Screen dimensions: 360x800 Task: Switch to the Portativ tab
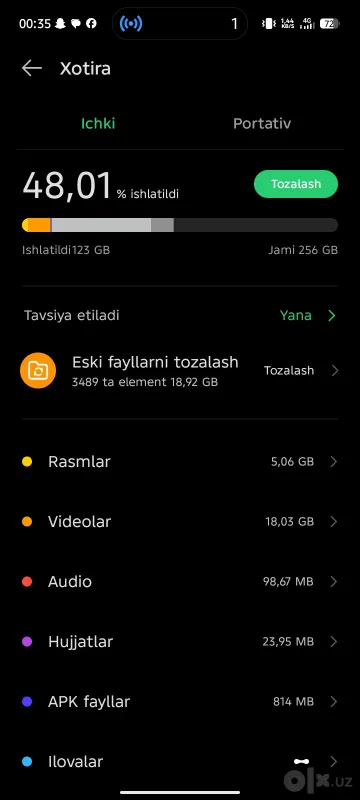(262, 123)
